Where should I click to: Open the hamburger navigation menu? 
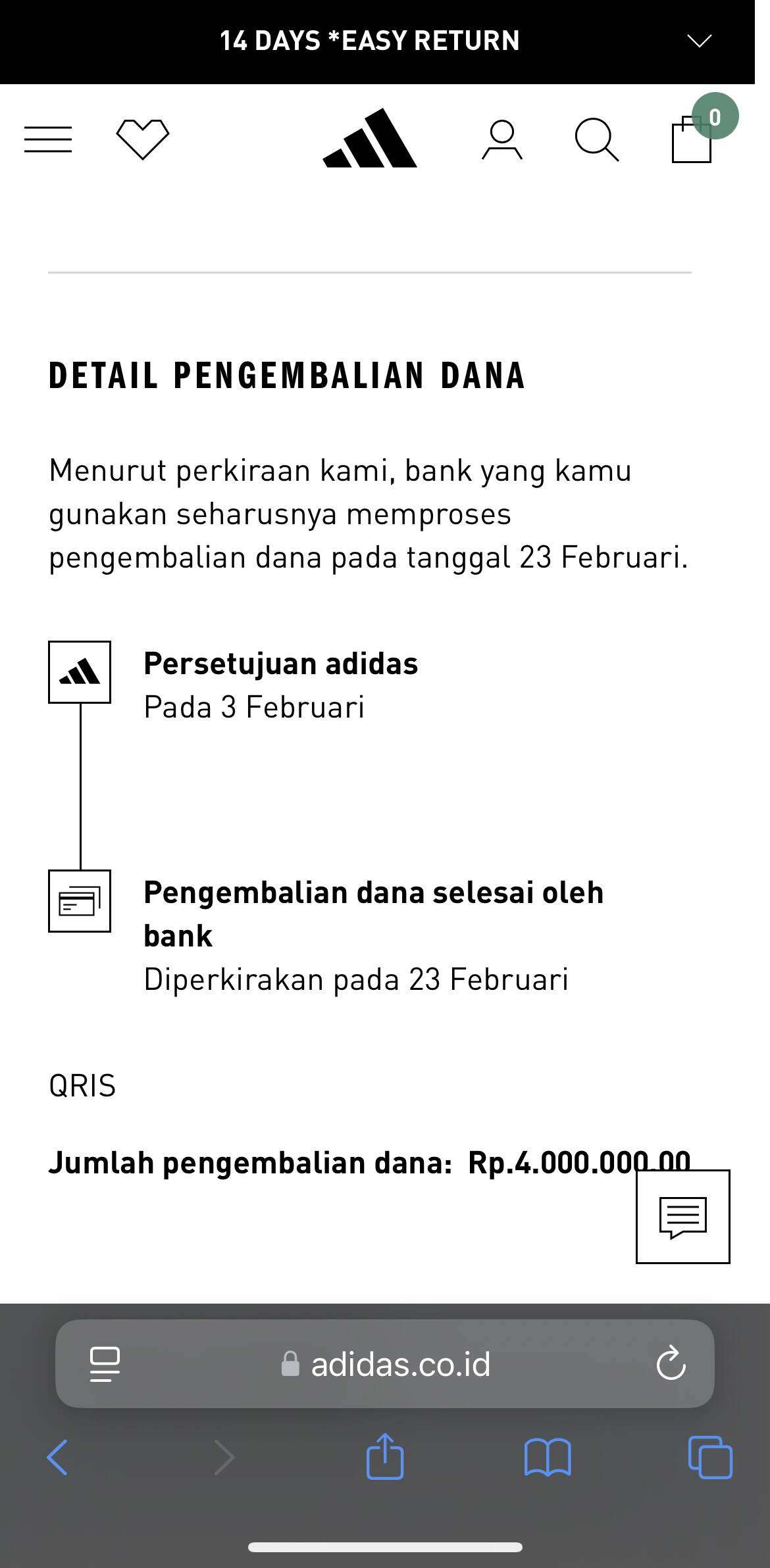(x=47, y=139)
